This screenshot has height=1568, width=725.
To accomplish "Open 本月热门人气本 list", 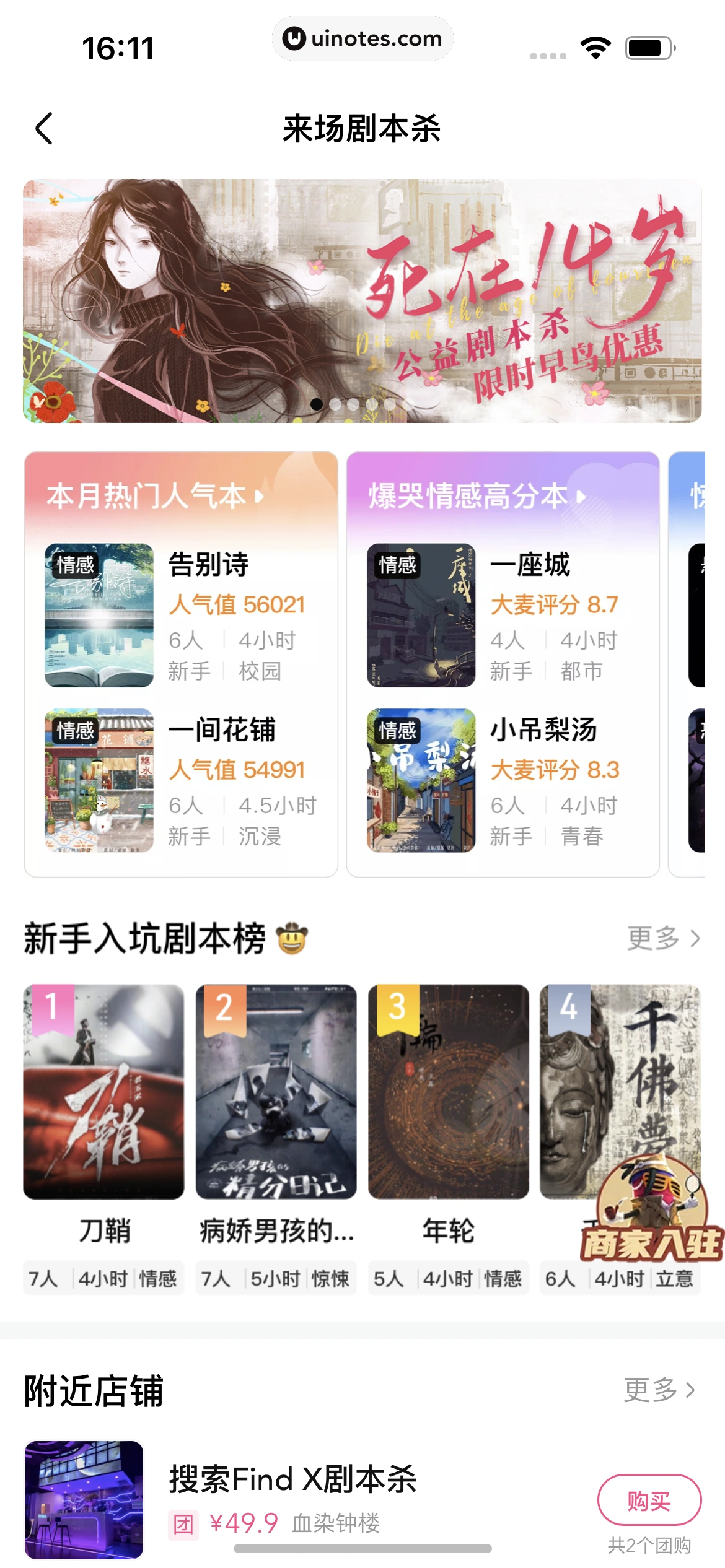I will click(x=155, y=496).
